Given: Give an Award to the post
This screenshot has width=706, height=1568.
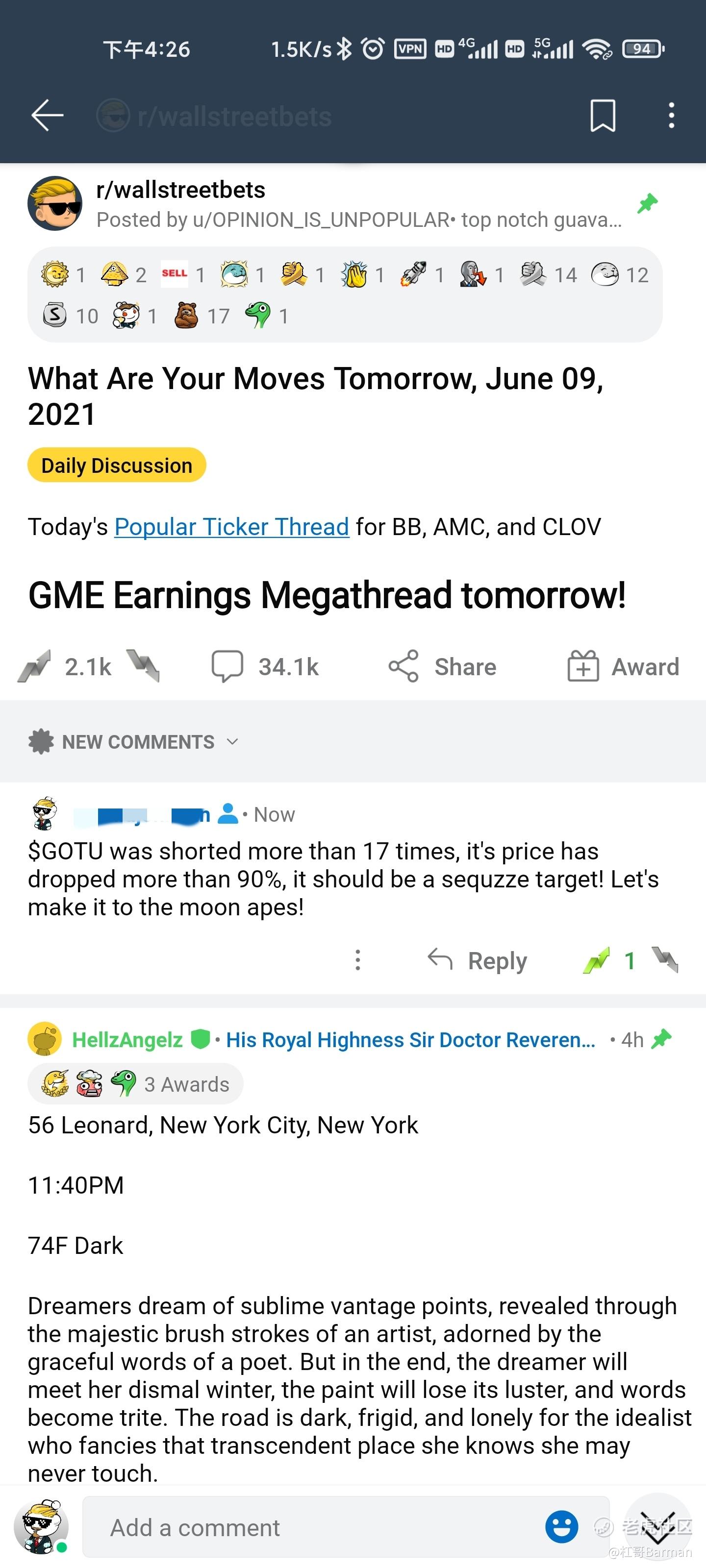Looking at the screenshot, I should (x=623, y=666).
